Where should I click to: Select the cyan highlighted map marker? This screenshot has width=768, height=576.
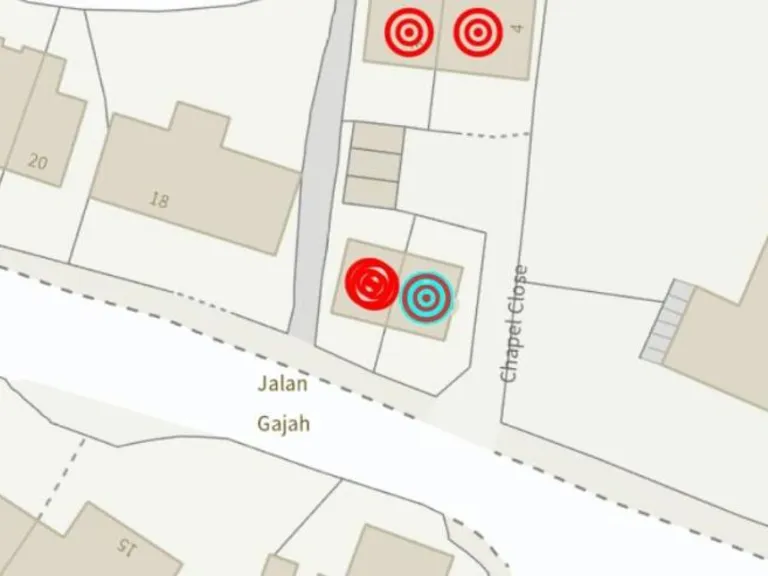[427, 297]
